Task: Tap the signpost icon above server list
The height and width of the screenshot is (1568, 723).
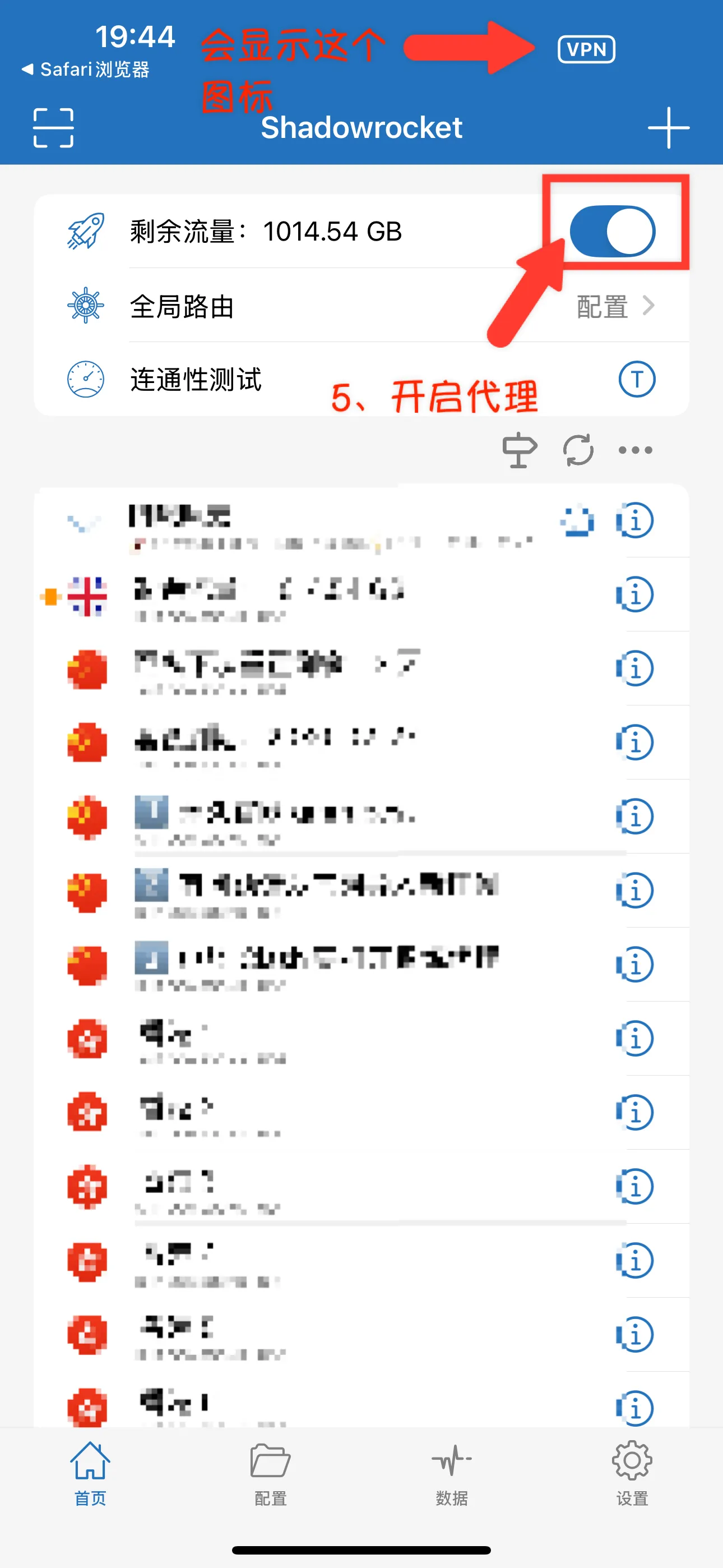Action: [519, 450]
